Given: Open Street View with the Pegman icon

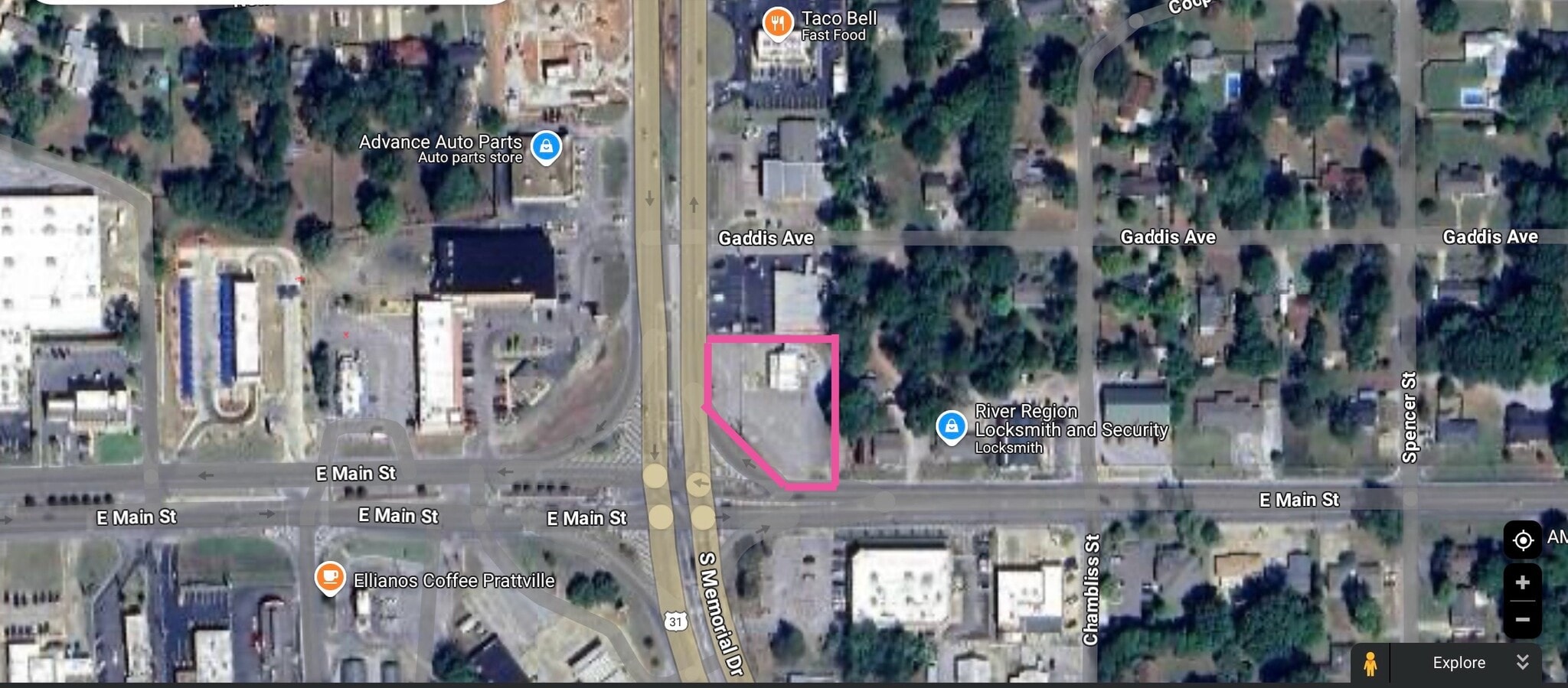Looking at the screenshot, I should [x=1370, y=663].
